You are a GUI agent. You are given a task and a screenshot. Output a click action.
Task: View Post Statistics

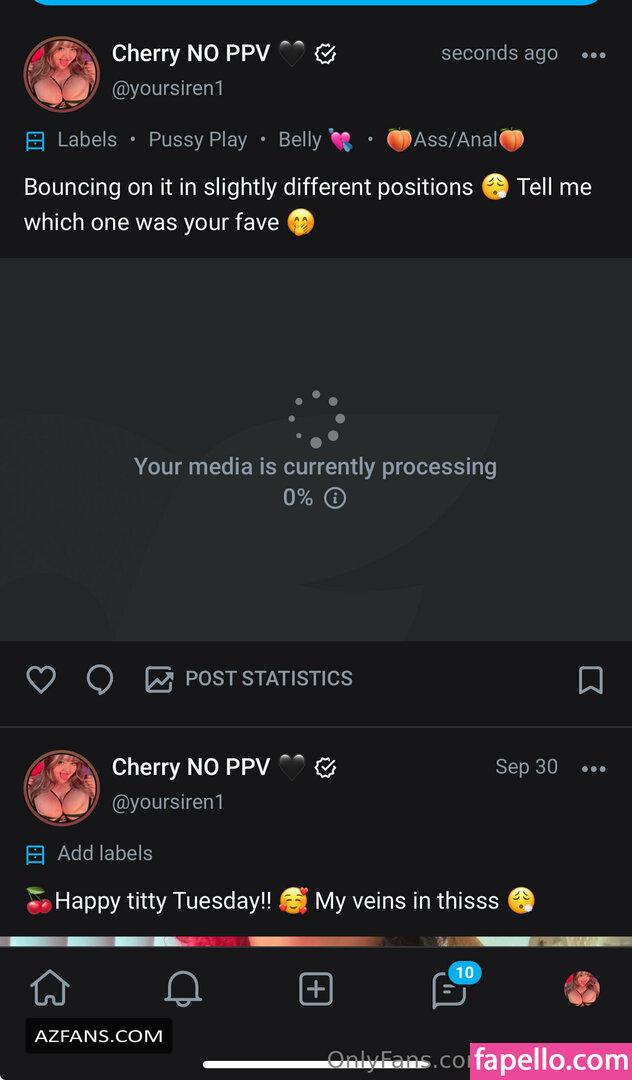250,680
